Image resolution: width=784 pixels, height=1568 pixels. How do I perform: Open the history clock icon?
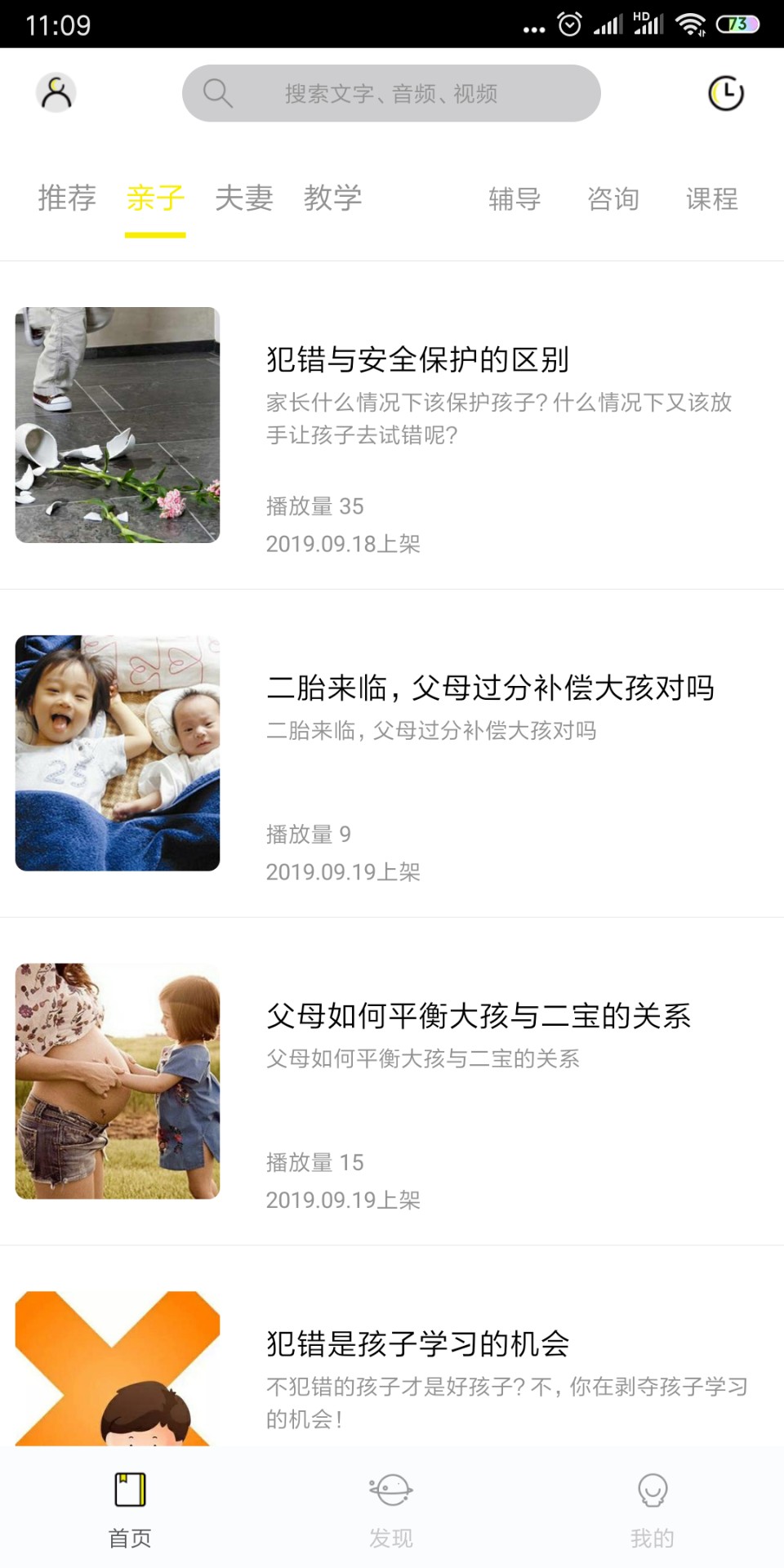point(725,94)
